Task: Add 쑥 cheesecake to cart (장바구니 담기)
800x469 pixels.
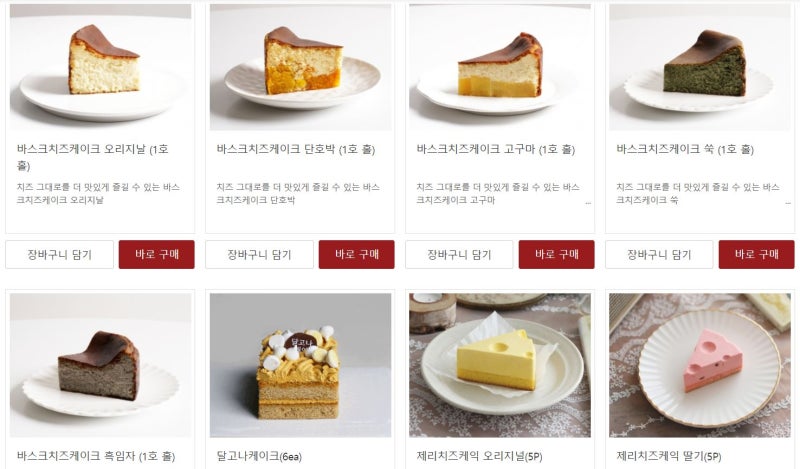Action: (659, 254)
